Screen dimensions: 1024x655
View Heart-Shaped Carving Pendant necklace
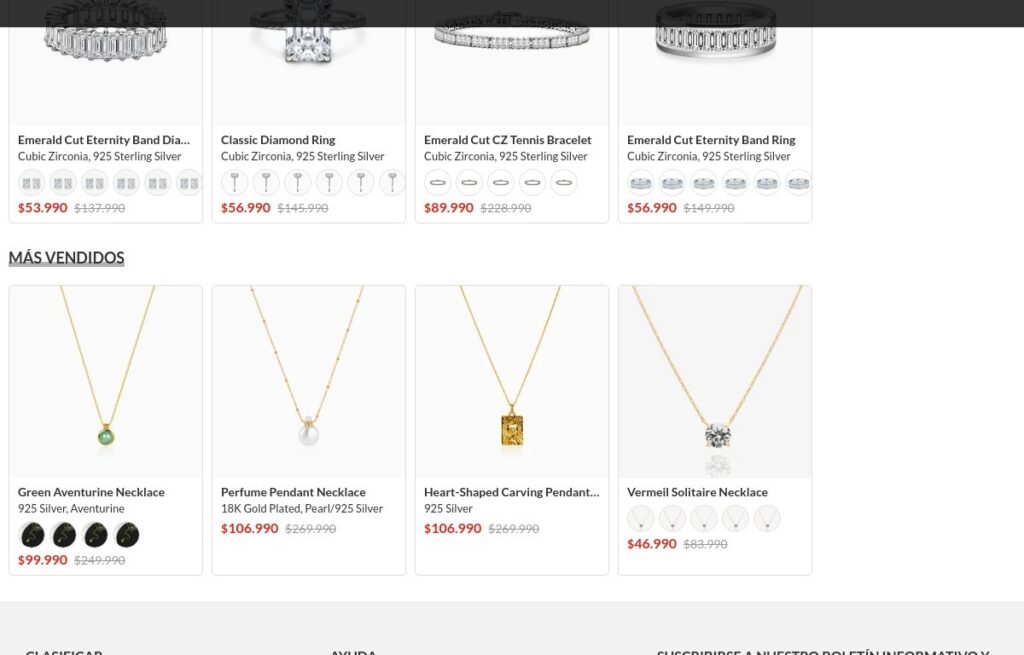coord(511,492)
